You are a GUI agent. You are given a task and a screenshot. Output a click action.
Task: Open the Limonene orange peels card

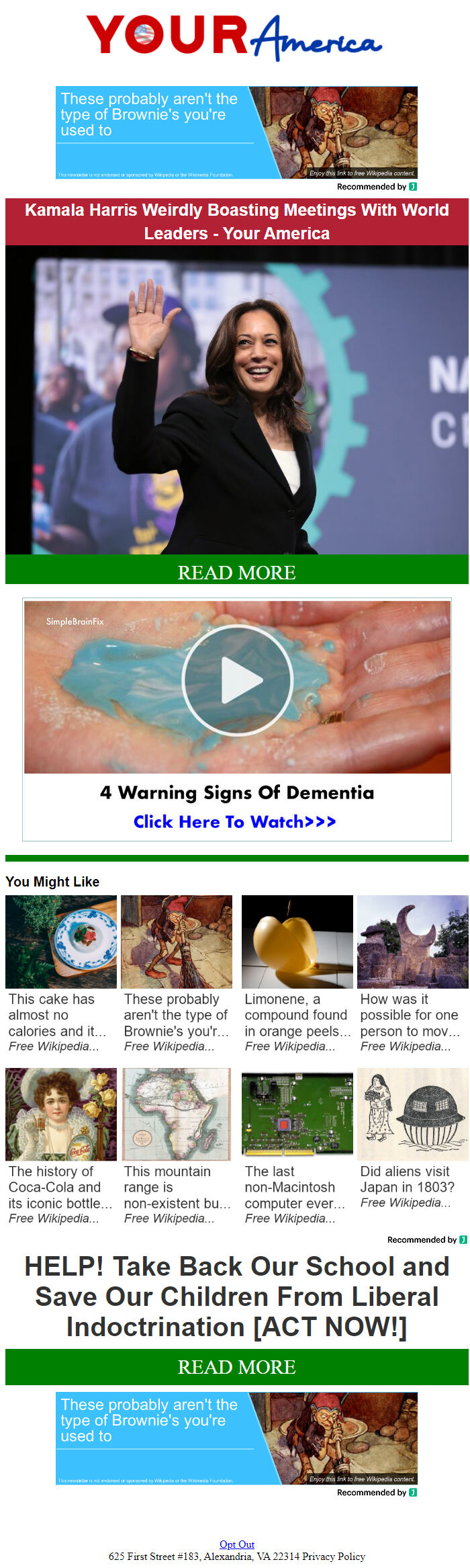(297, 973)
